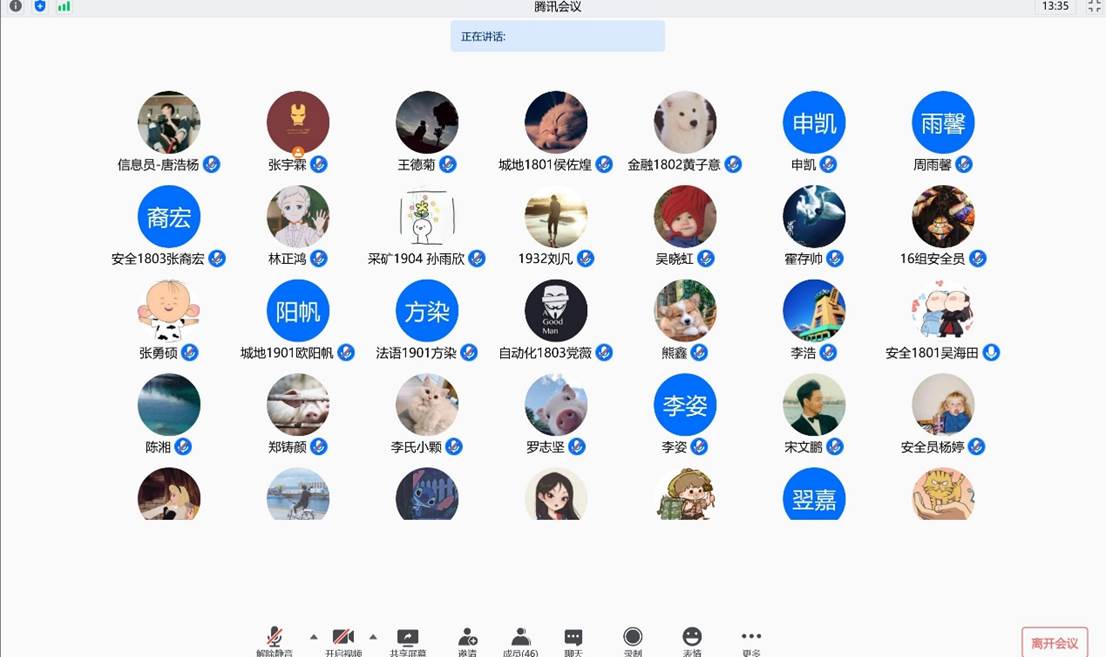
Task: Start screen sharing
Action: pos(407,639)
